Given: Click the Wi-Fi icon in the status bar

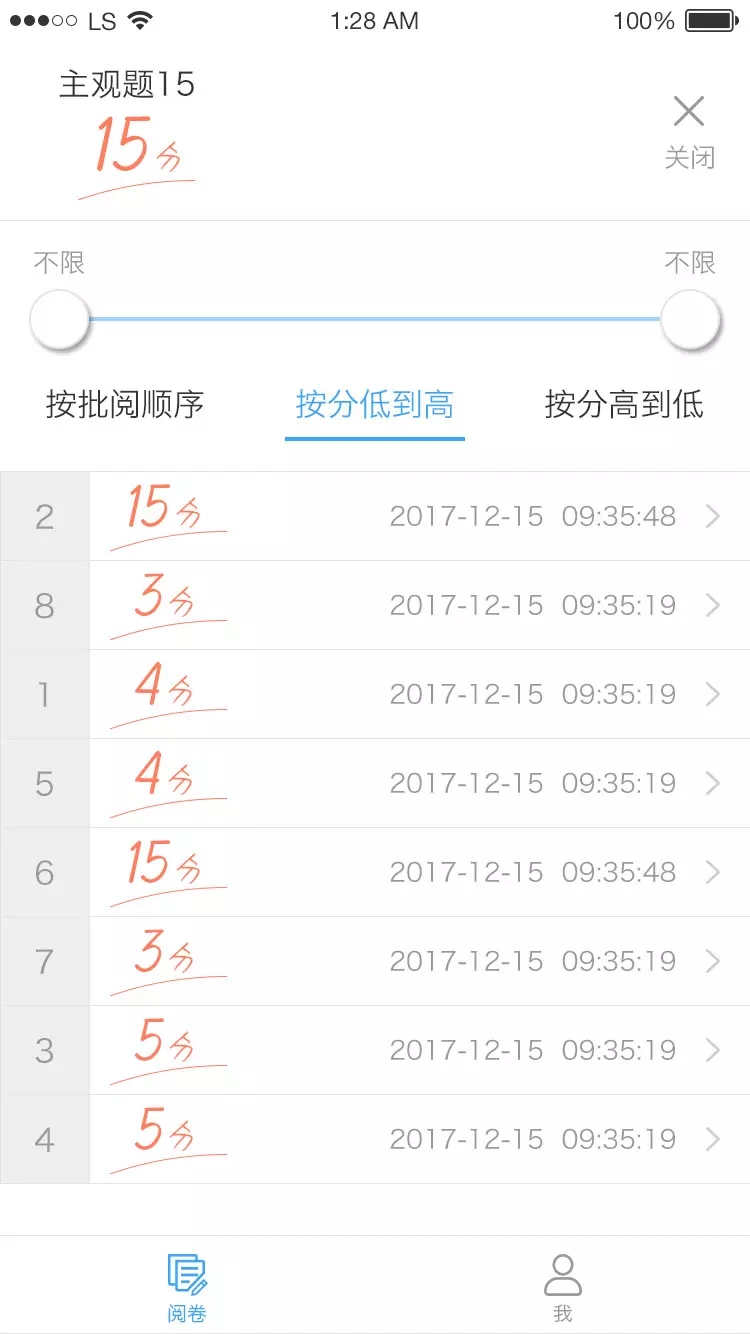Looking at the screenshot, I should (140, 18).
